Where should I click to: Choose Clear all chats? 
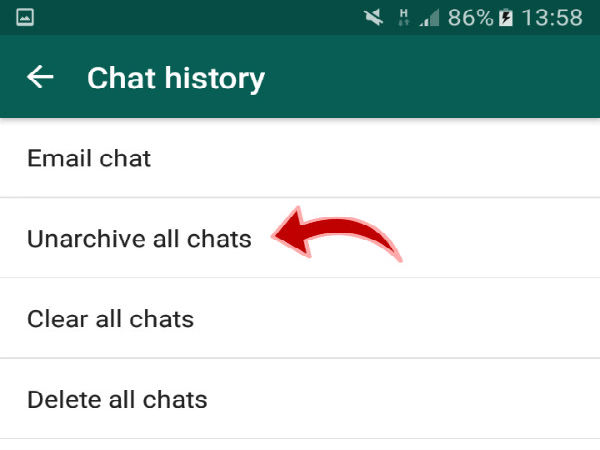pos(110,319)
